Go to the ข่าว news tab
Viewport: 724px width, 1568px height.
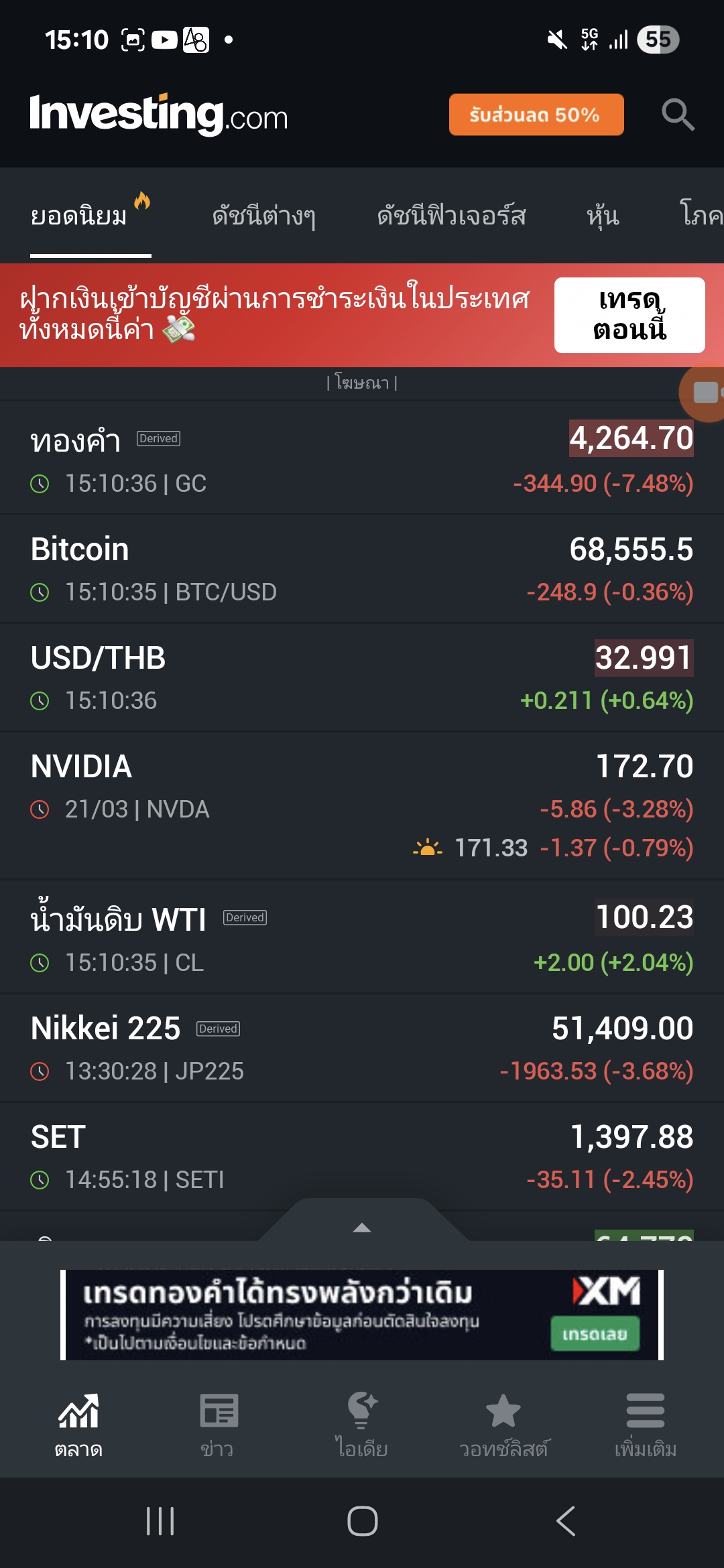218,1425
